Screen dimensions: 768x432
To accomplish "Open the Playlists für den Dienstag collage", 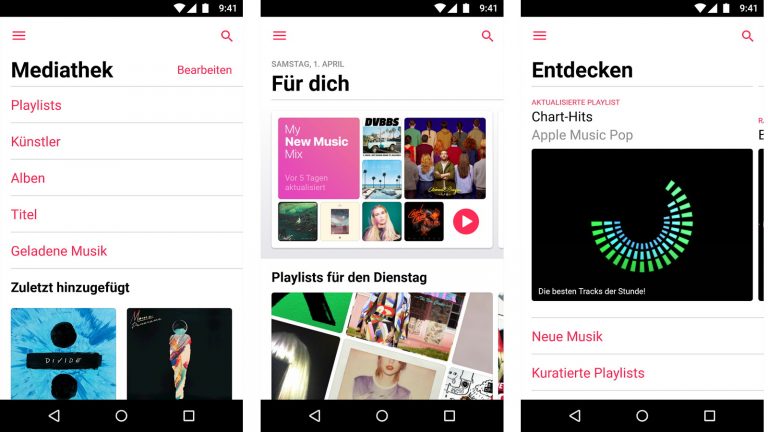I will 382,346.
